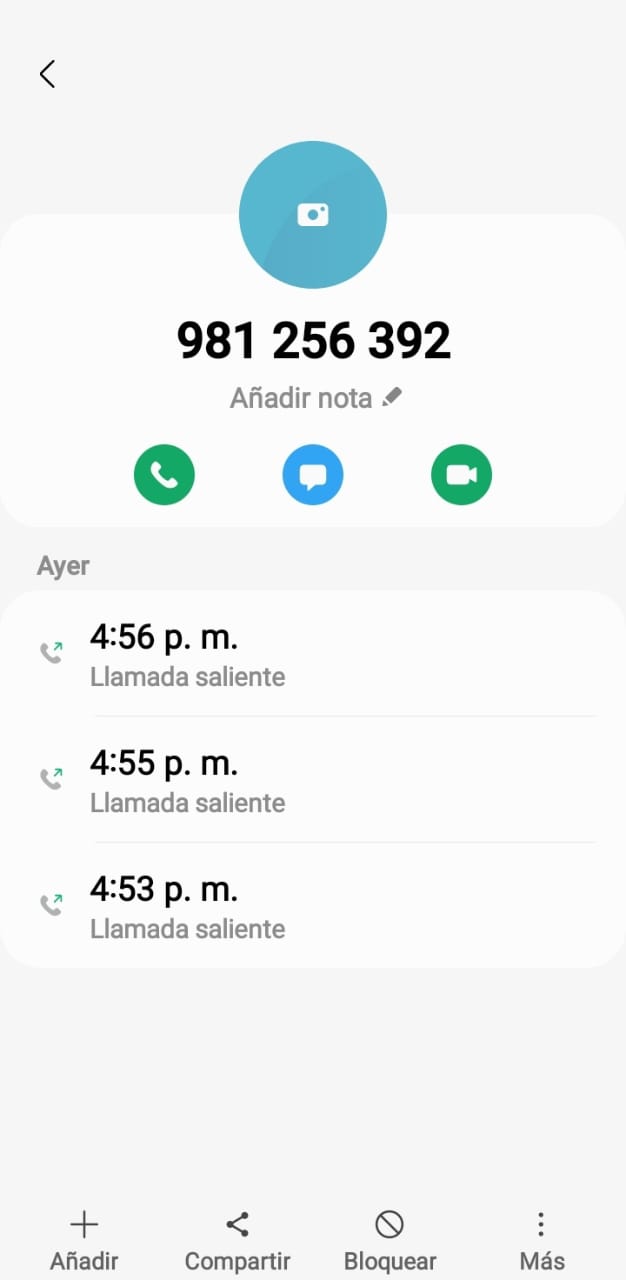Add a contact photo via camera avatar
Image resolution: width=626 pixels, height=1280 pixels.
point(313,215)
